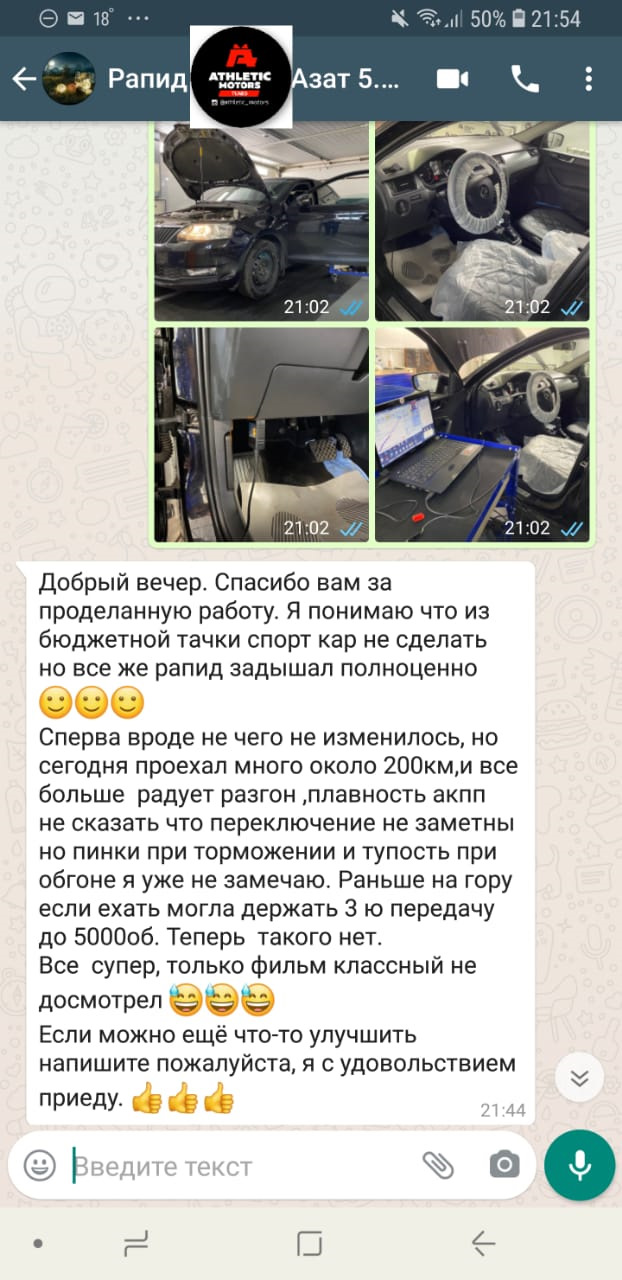622x1280 pixels.
Task: Tap the system back button
Action: click(x=483, y=1243)
